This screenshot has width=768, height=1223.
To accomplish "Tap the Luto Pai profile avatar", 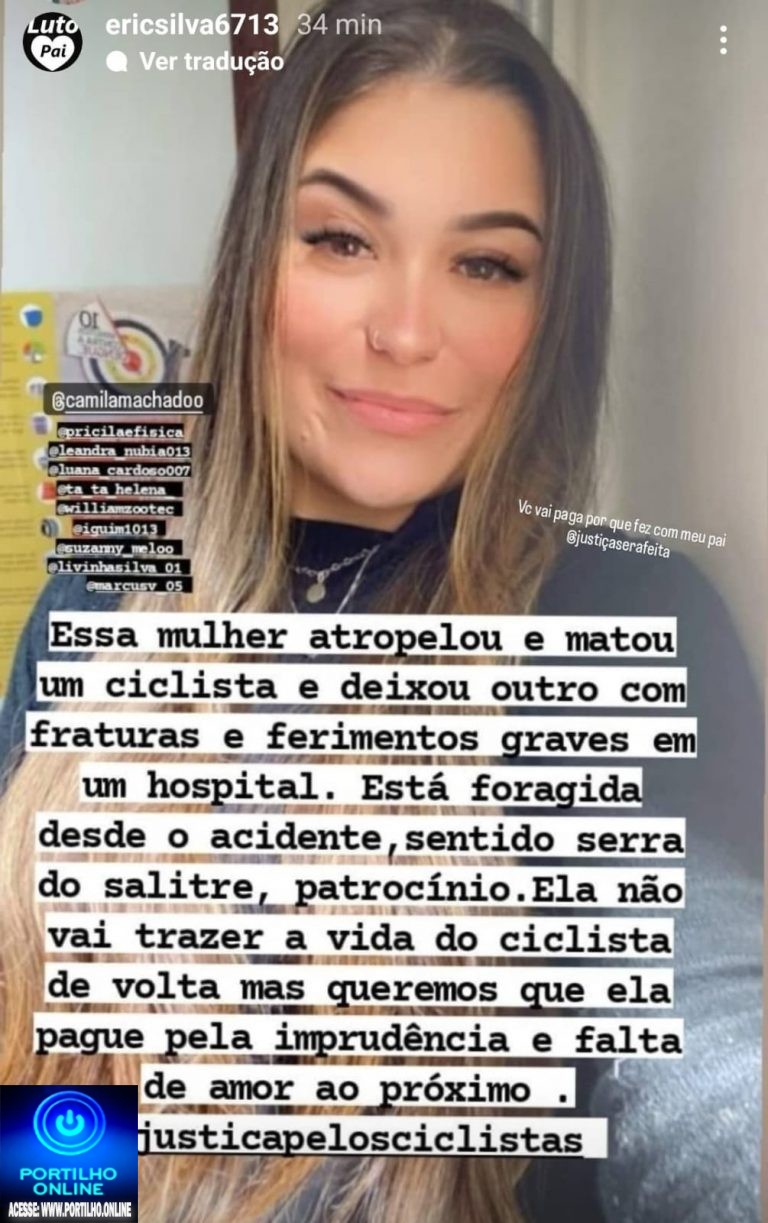I will click(52, 40).
